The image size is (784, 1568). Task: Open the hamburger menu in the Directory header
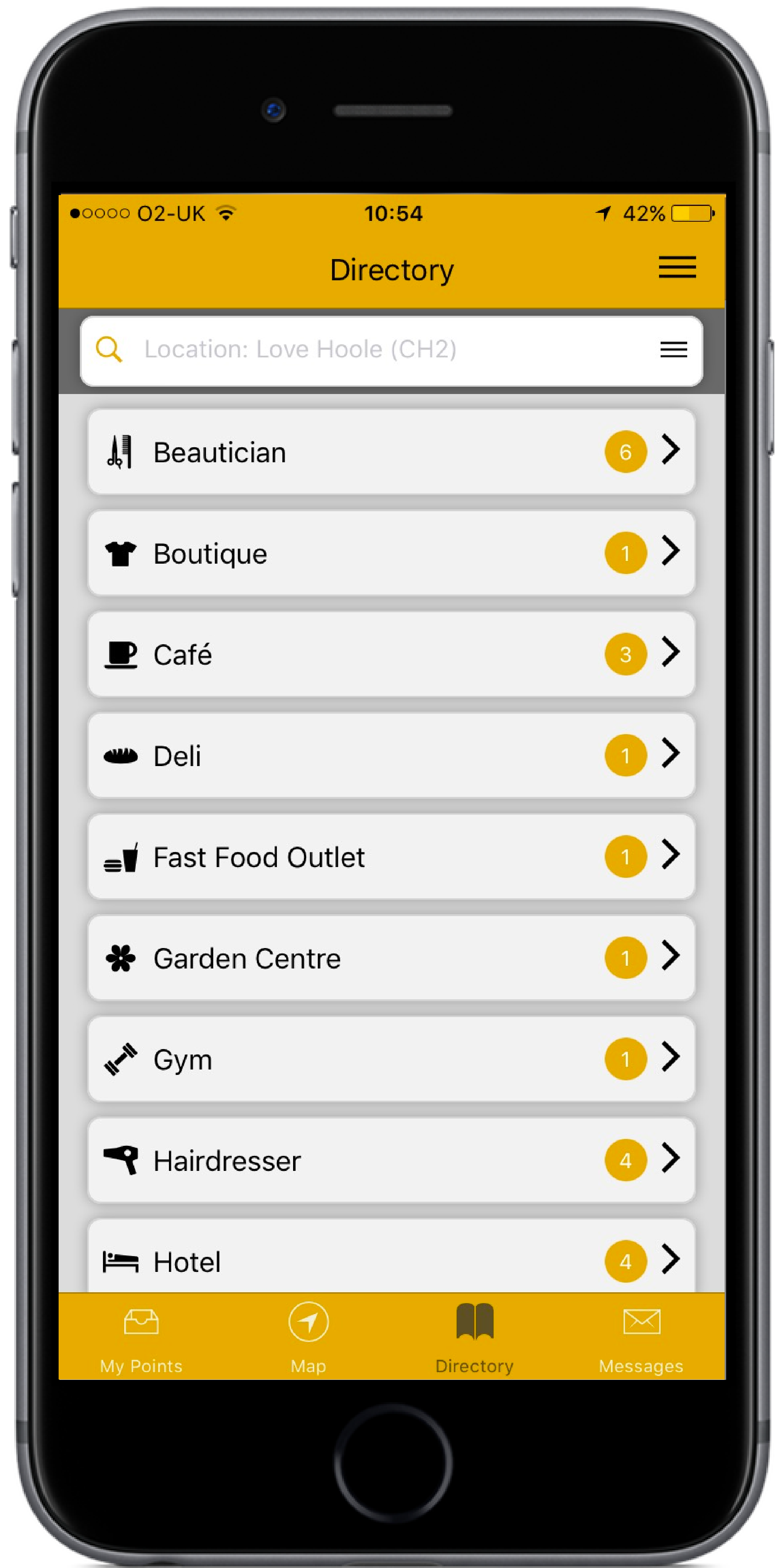coord(677,267)
